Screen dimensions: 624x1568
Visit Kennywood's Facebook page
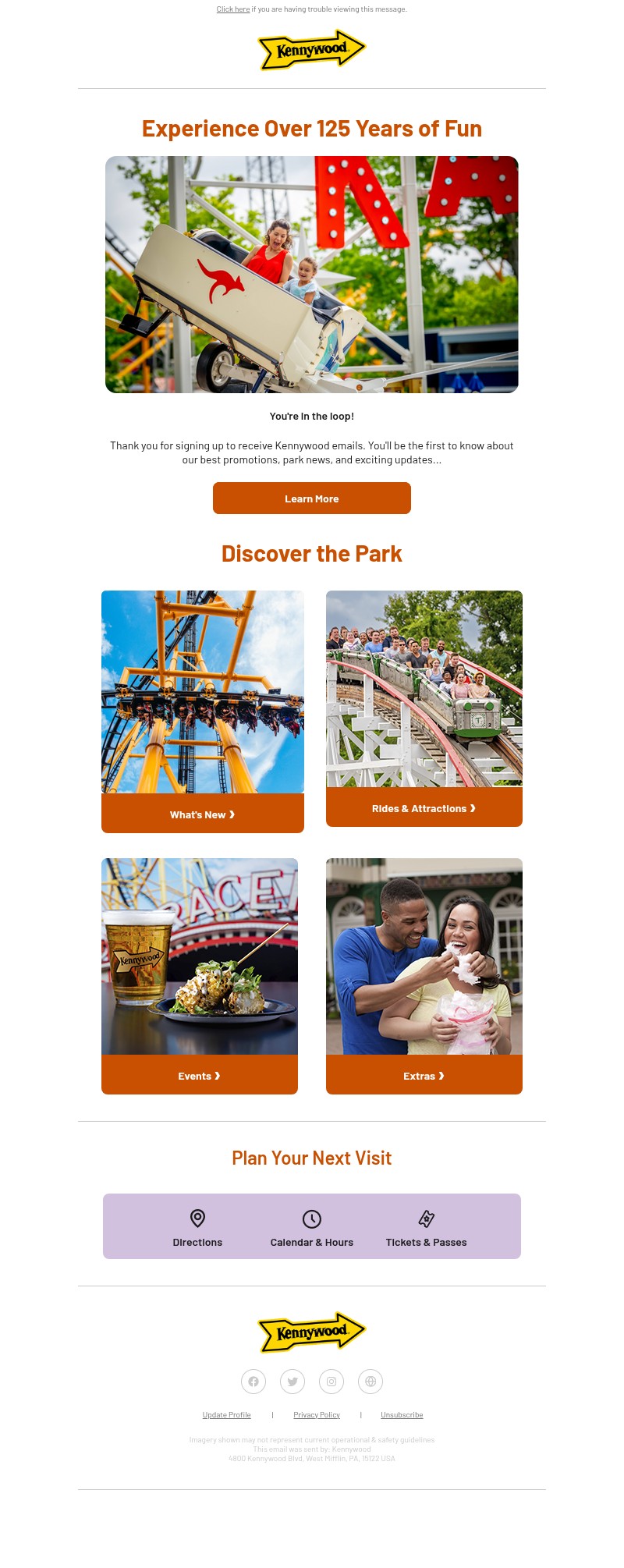253,1382
